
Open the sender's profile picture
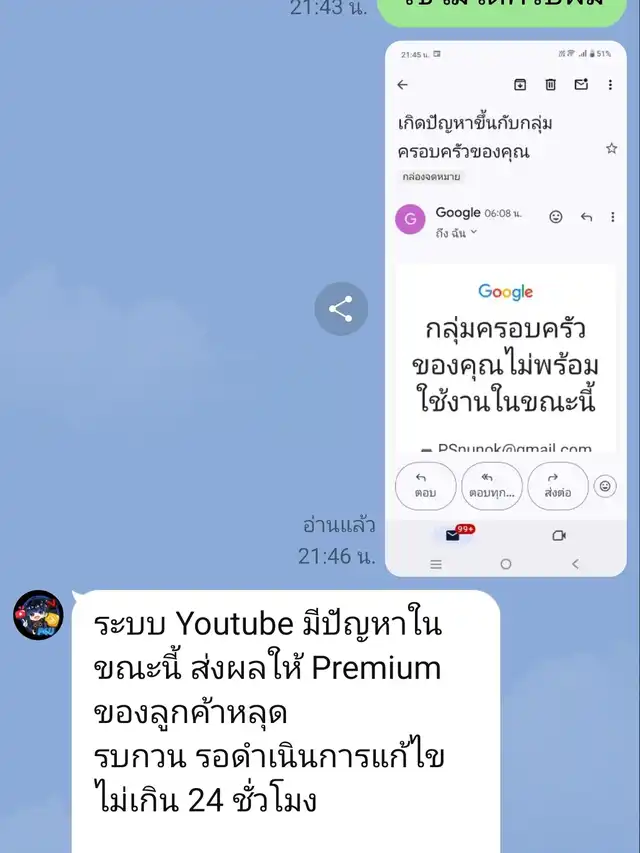click(38, 614)
